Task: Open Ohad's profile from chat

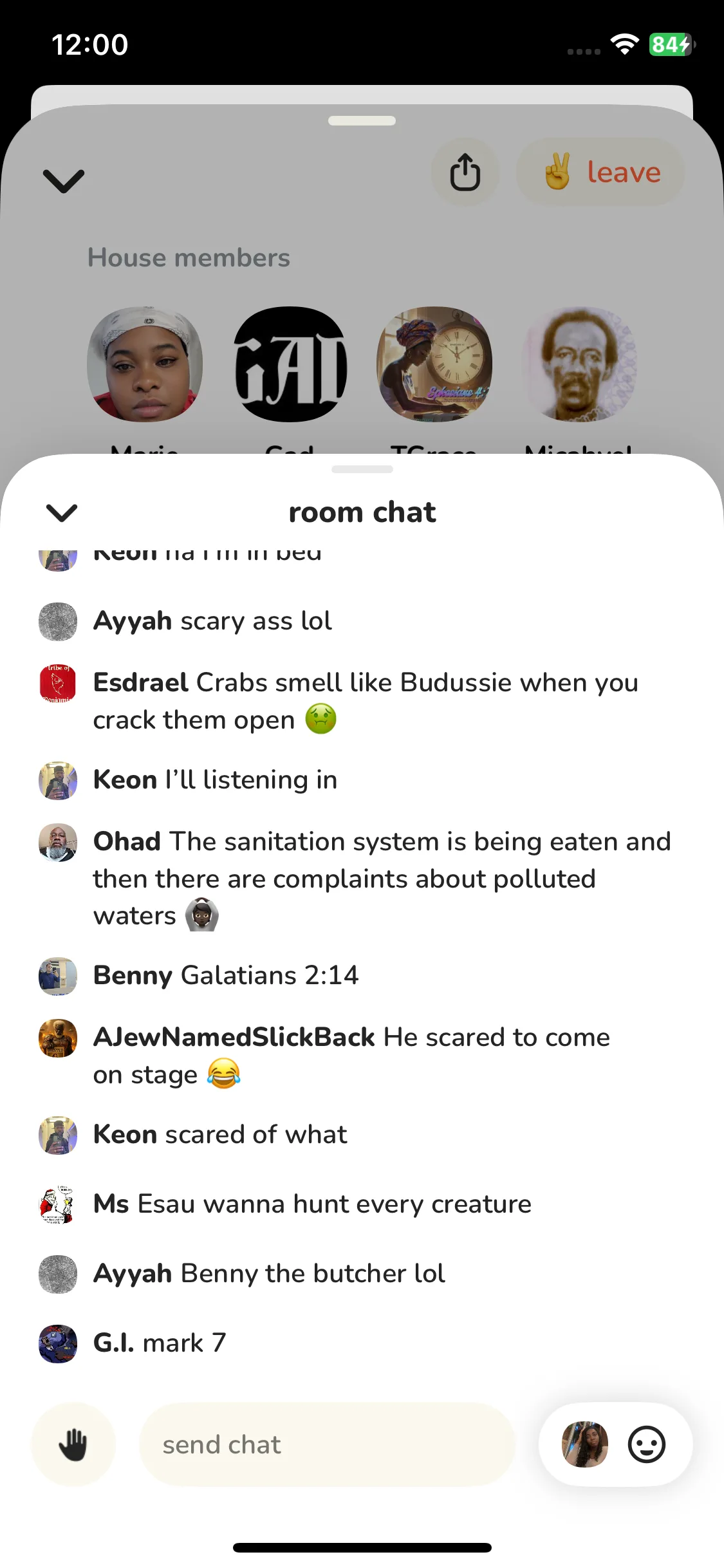Action: (x=58, y=842)
